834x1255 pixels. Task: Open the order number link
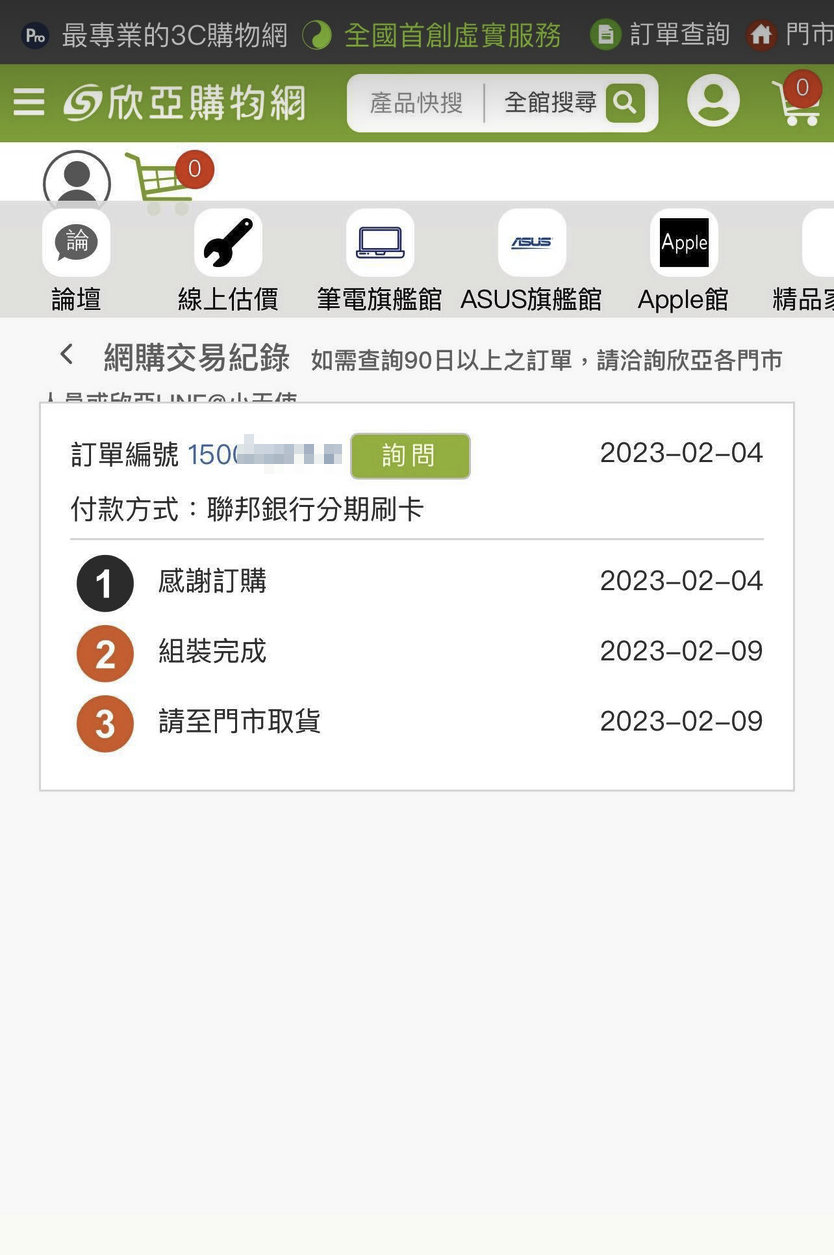(264, 455)
